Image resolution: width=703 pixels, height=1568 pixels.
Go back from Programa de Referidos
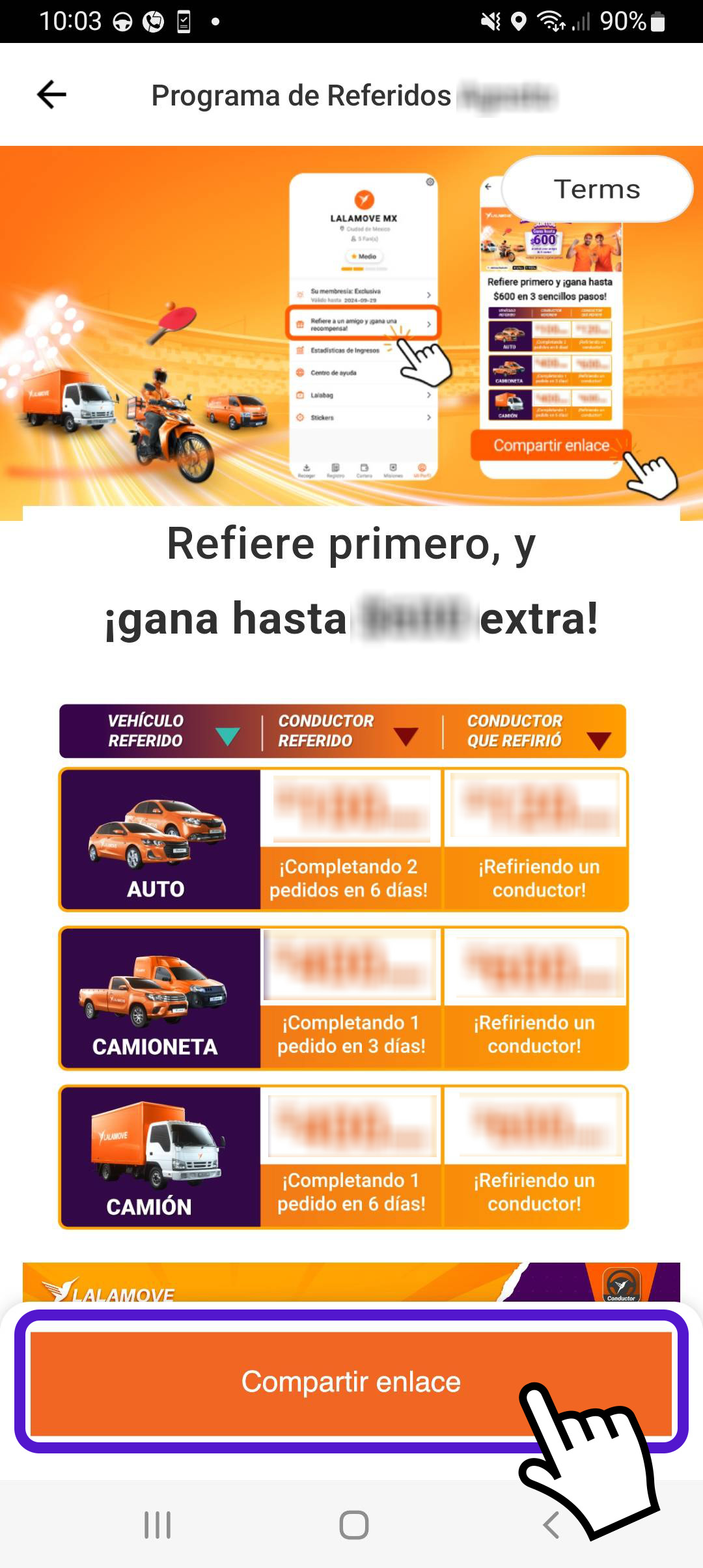(x=52, y=95)
